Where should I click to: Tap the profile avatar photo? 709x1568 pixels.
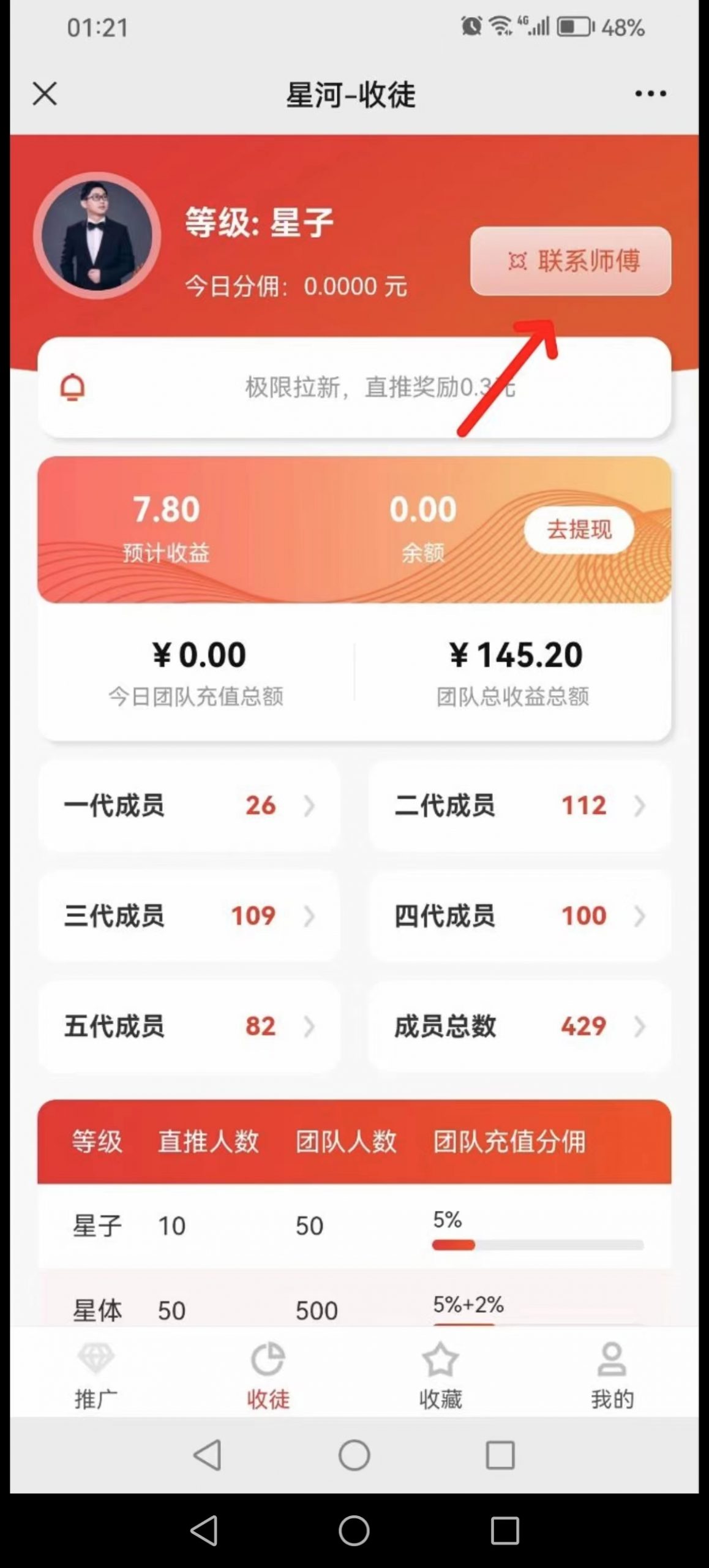tap(97, 236)
